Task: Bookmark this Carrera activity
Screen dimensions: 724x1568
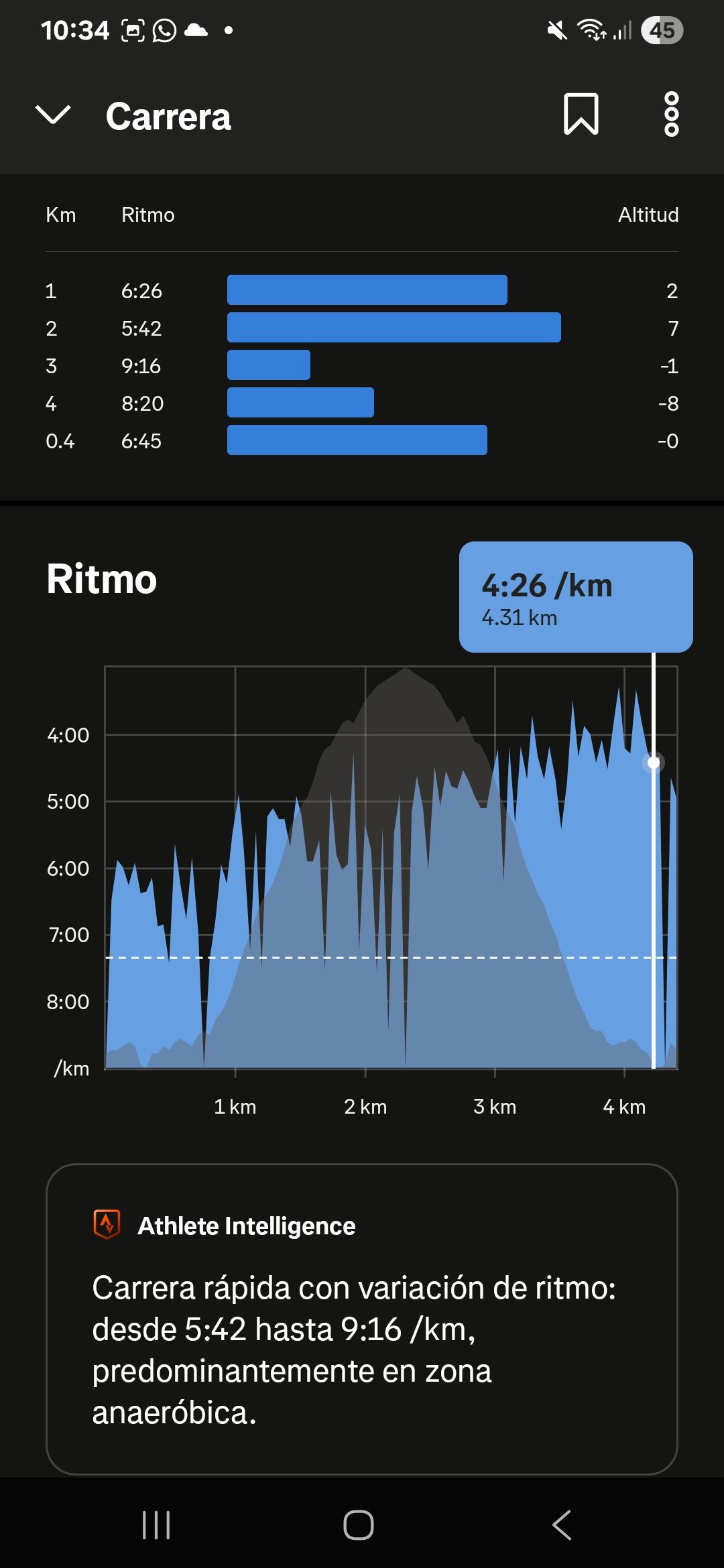Action: (581, 115)
